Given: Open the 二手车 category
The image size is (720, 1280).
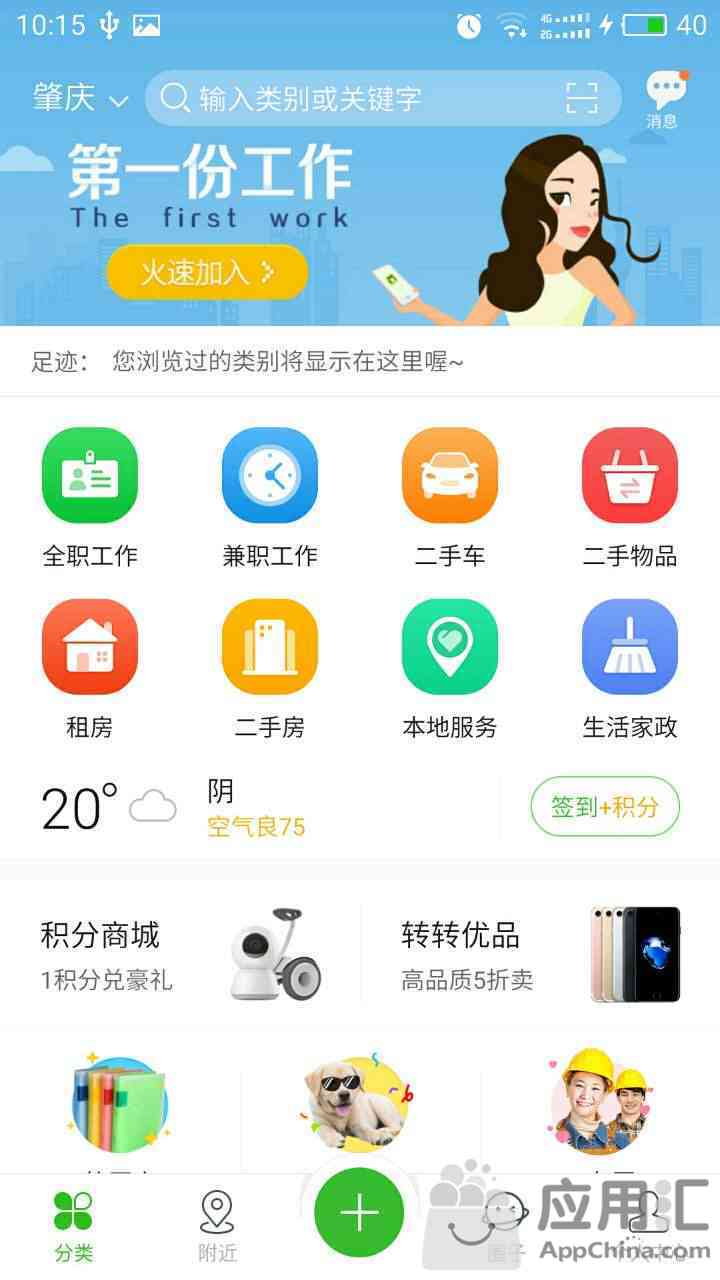Looking at the screenshot, I should click(x=450, y=497).
